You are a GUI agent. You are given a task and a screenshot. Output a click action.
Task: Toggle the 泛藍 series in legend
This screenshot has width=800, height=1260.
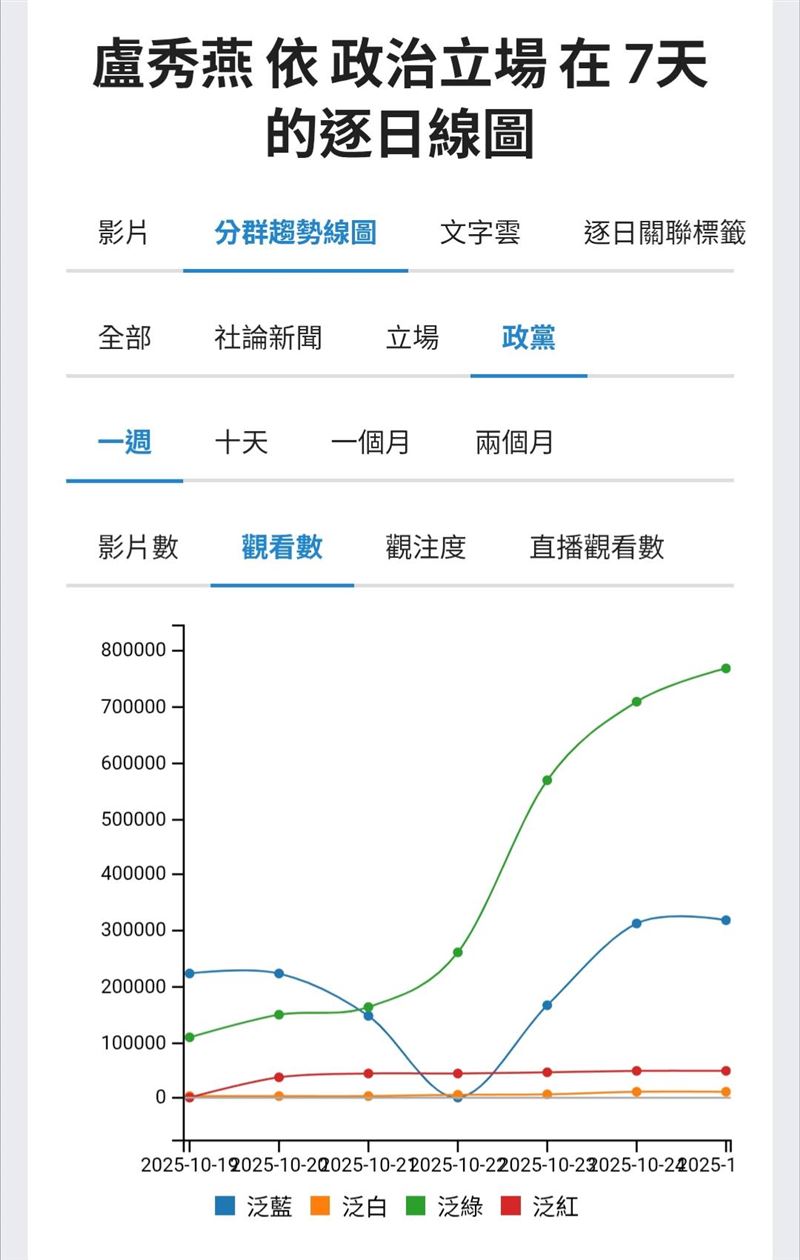(255, 1207)
